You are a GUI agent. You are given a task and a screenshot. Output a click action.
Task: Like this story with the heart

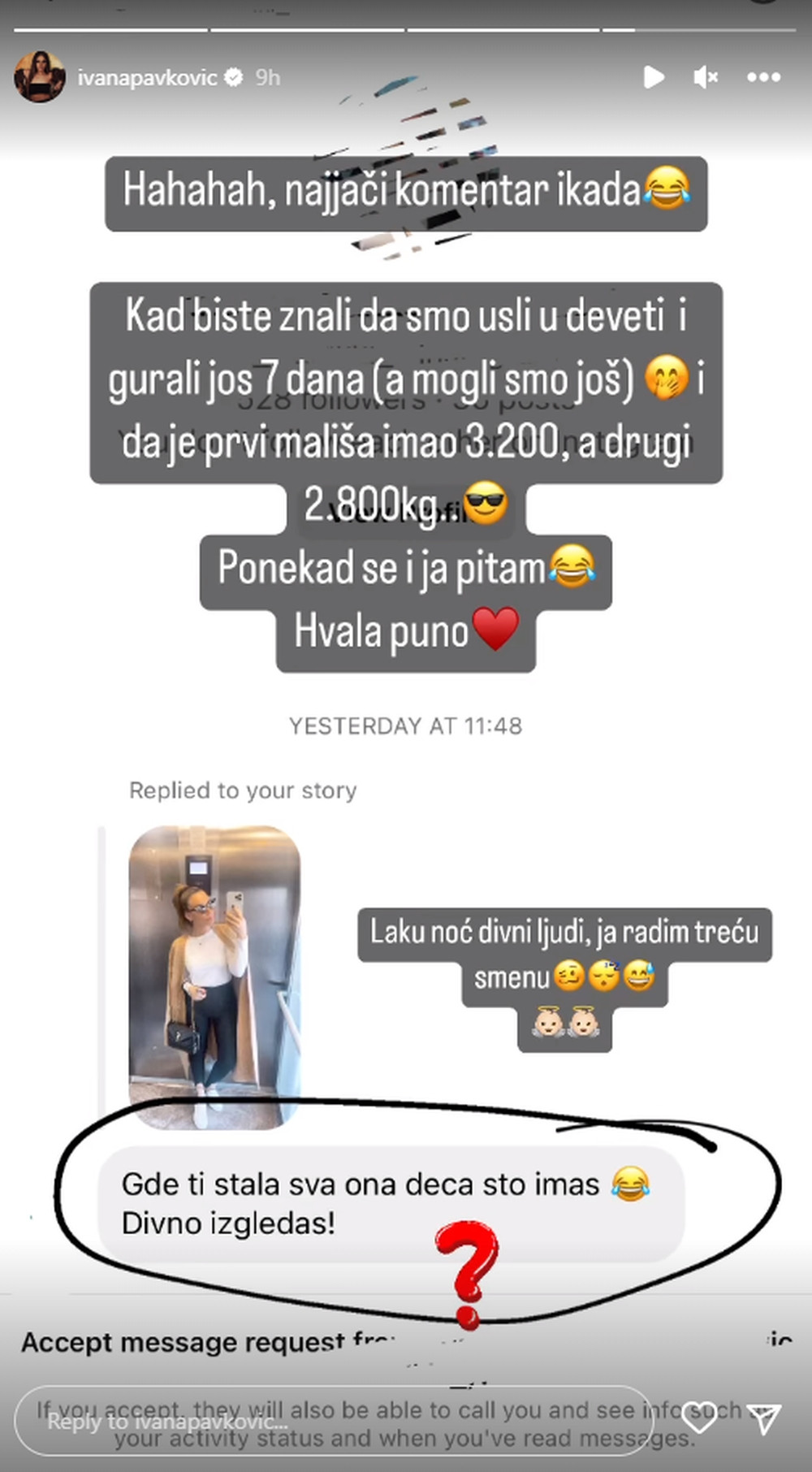click(x=699, y=1418)
